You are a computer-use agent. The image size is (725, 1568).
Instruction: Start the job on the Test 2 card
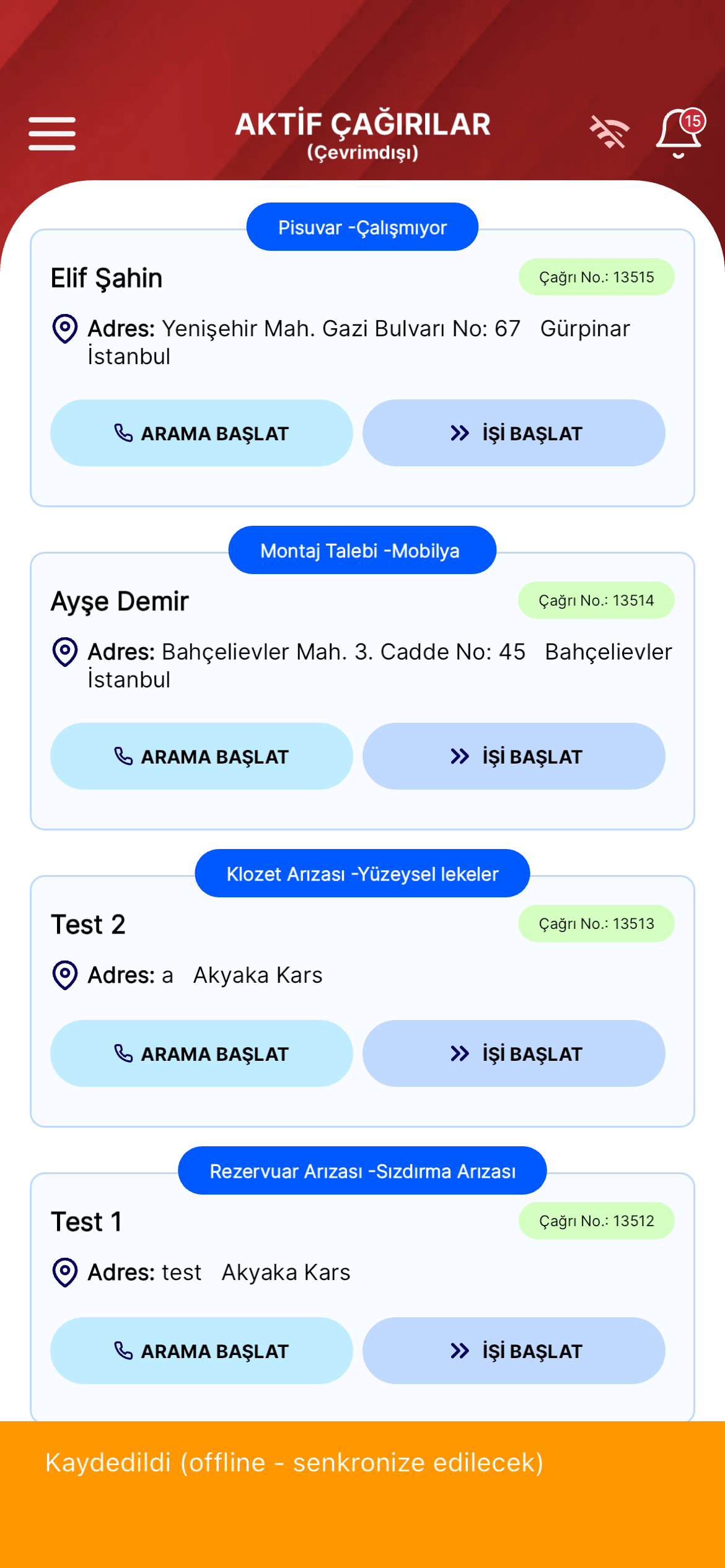point(514,1053)
